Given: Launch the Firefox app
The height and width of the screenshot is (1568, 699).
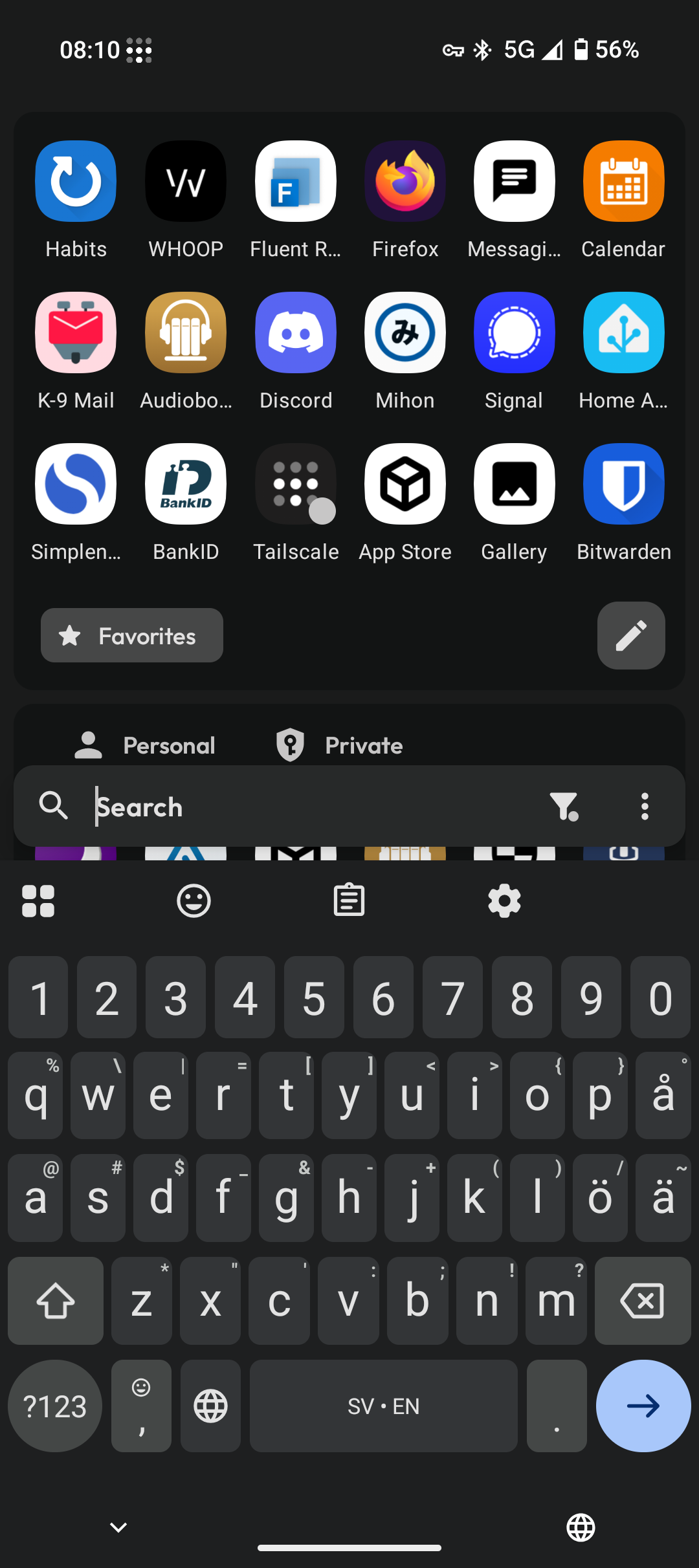Looking at the screenshot, I should [x=405, y=200].
